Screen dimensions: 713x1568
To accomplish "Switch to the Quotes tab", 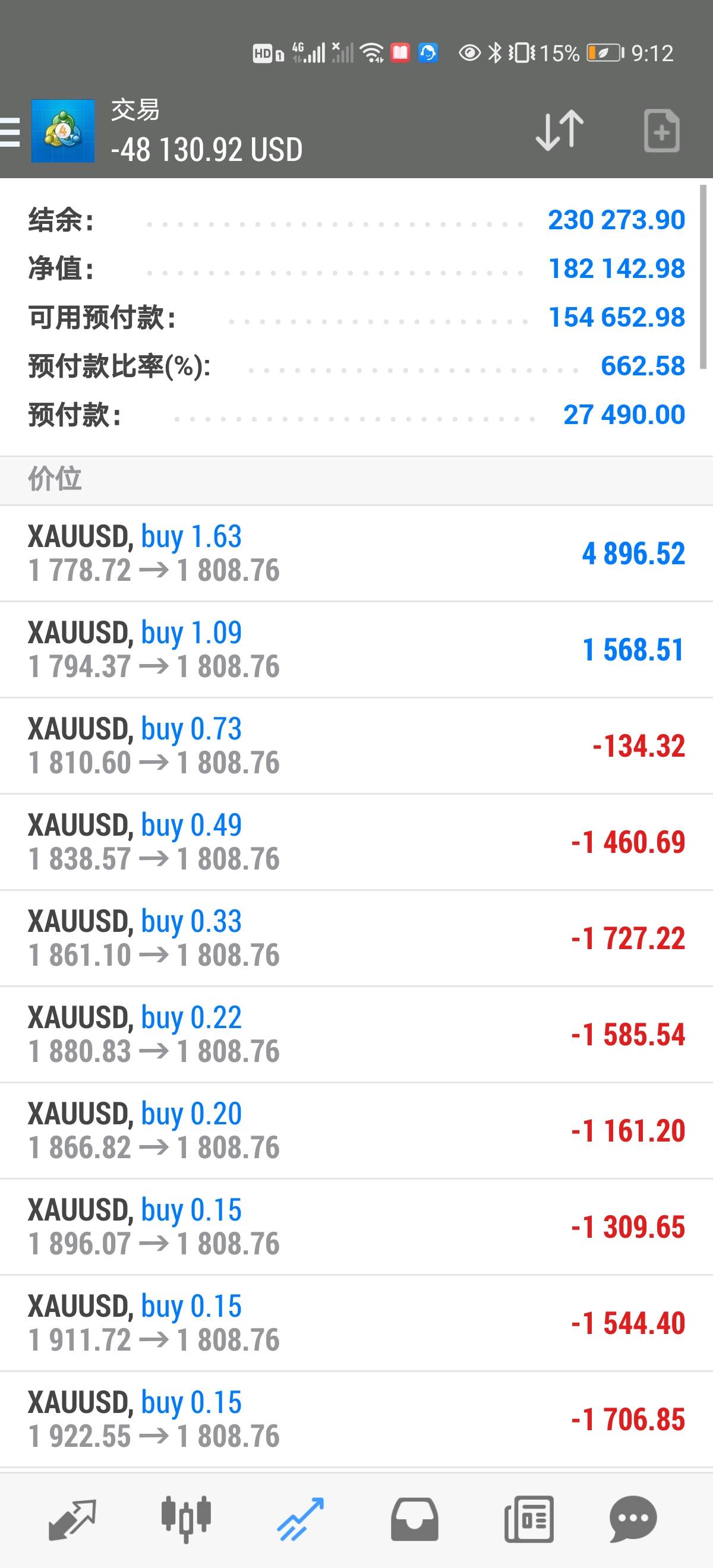I will 72,1519.
